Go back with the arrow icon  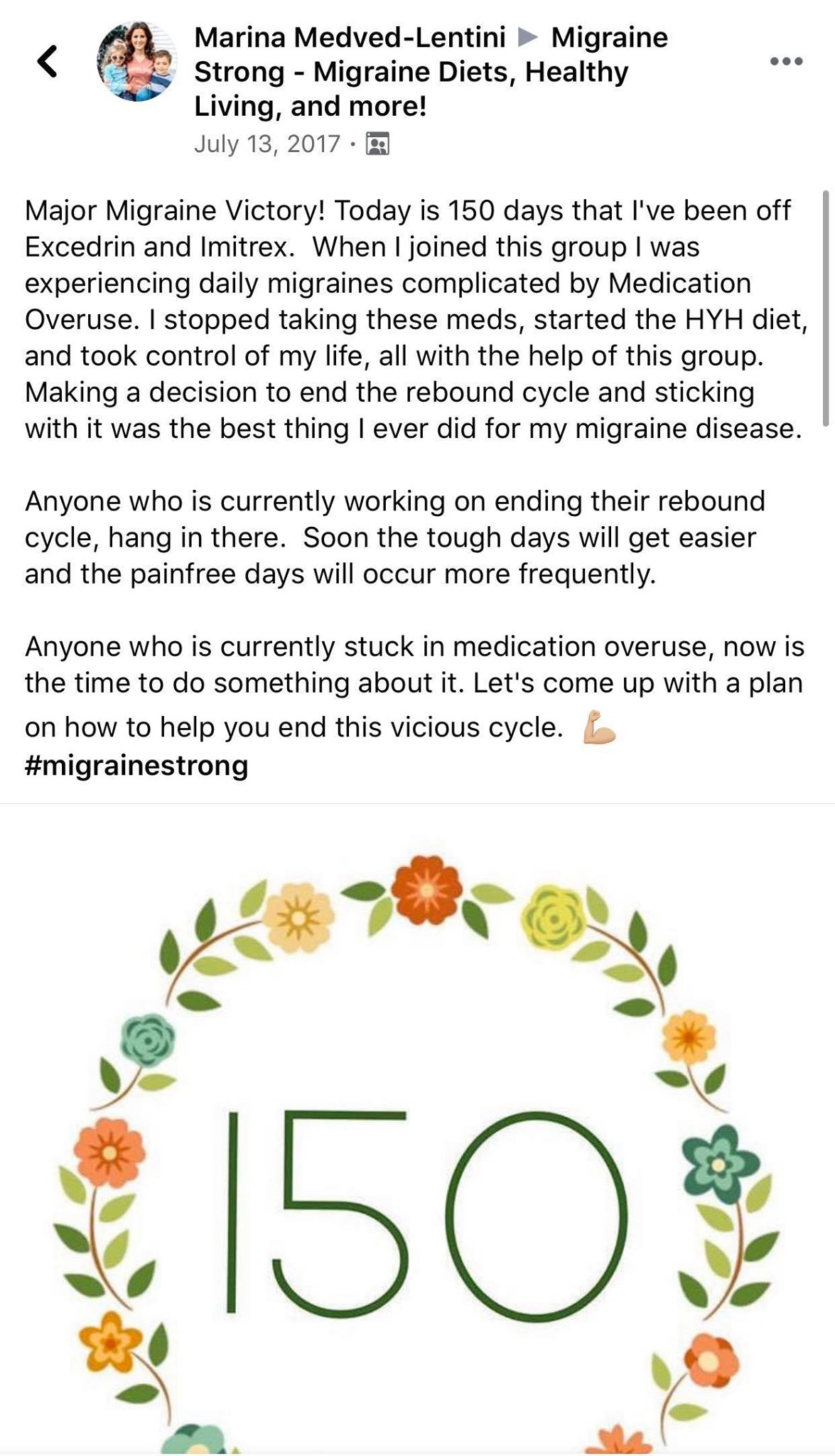pyautogui.click(x=48, y=60)
